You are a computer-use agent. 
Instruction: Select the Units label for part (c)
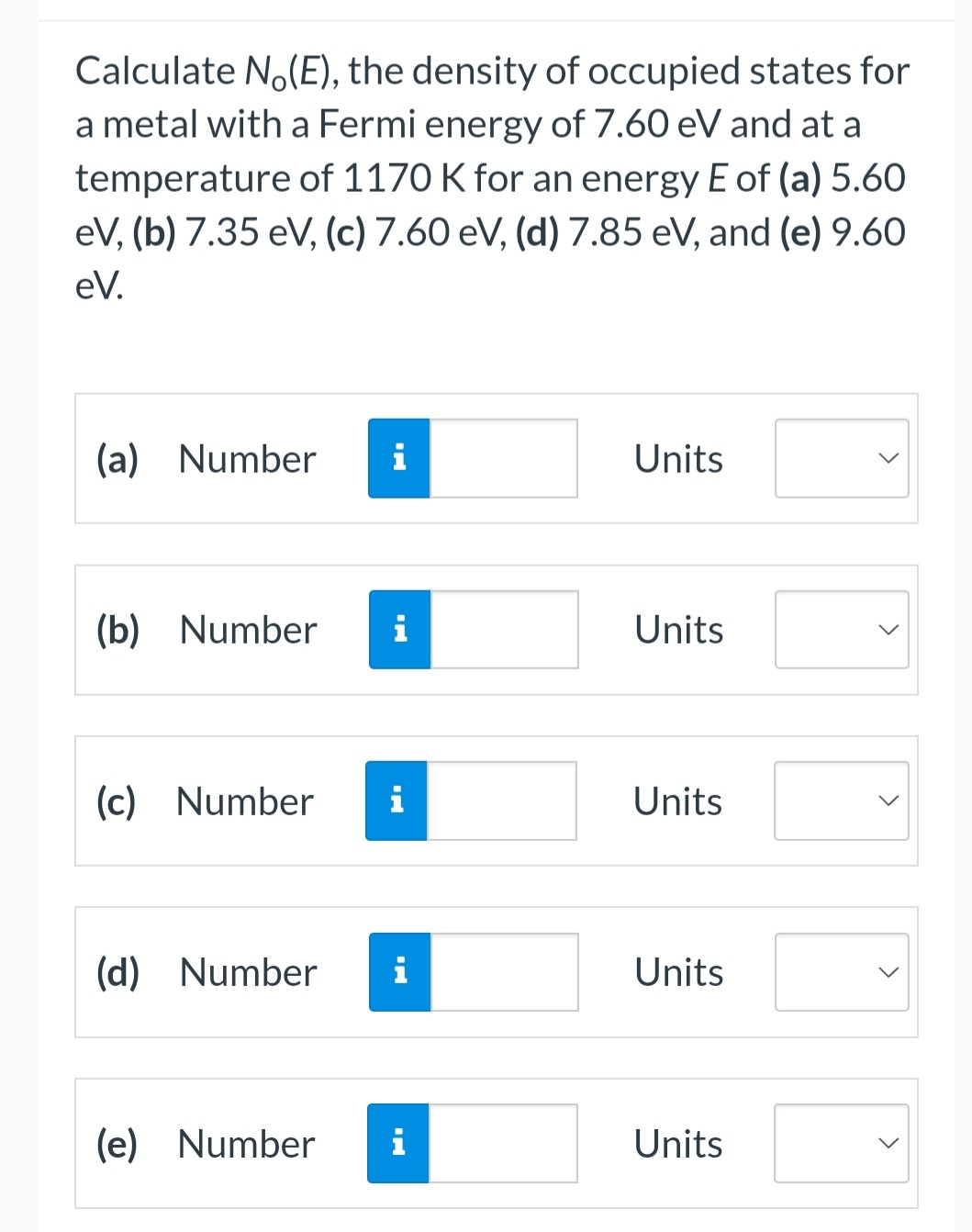[x=676, y=801]
